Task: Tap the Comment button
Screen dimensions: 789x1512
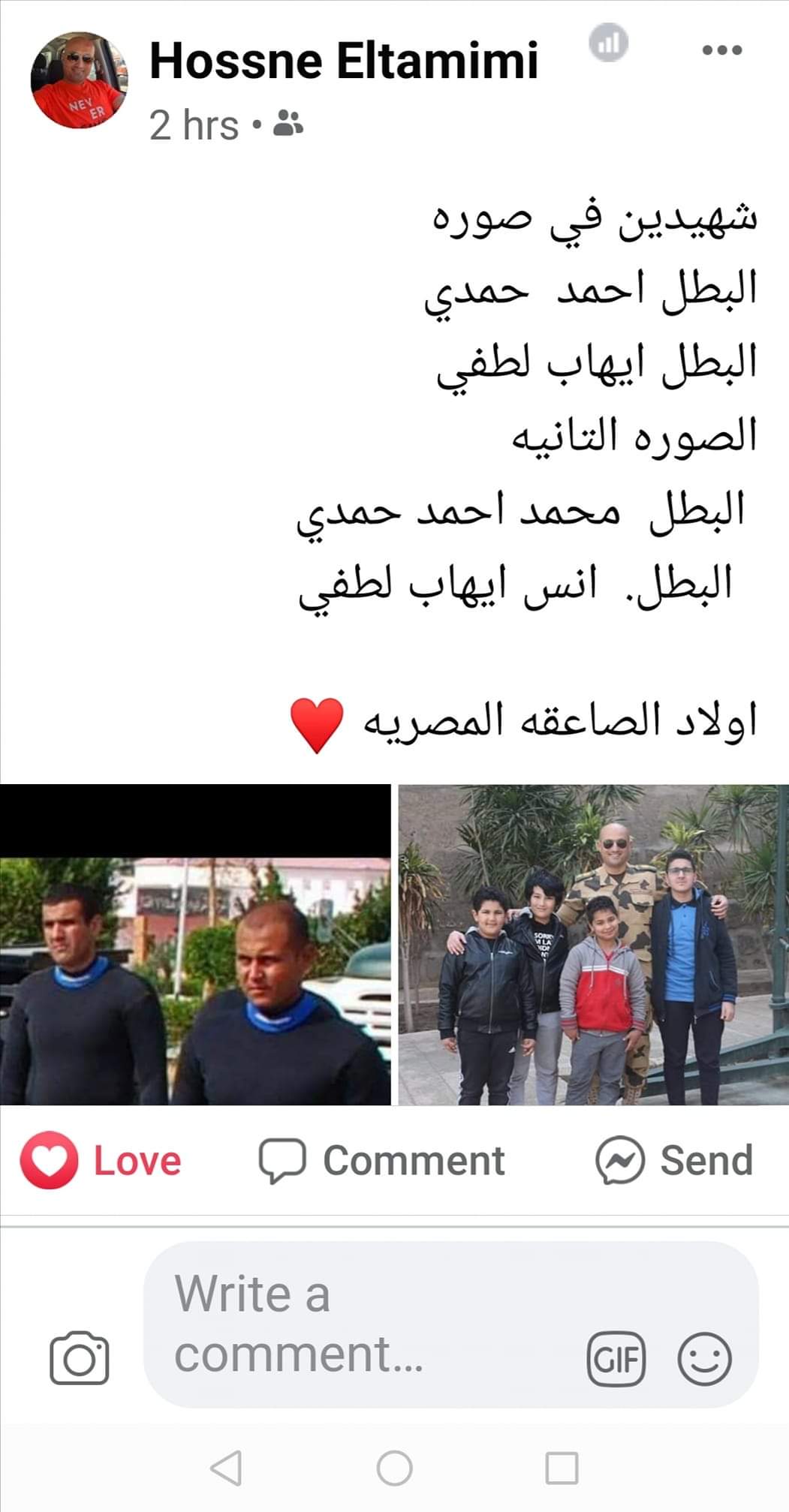Action: click(x=382, y=1161)
